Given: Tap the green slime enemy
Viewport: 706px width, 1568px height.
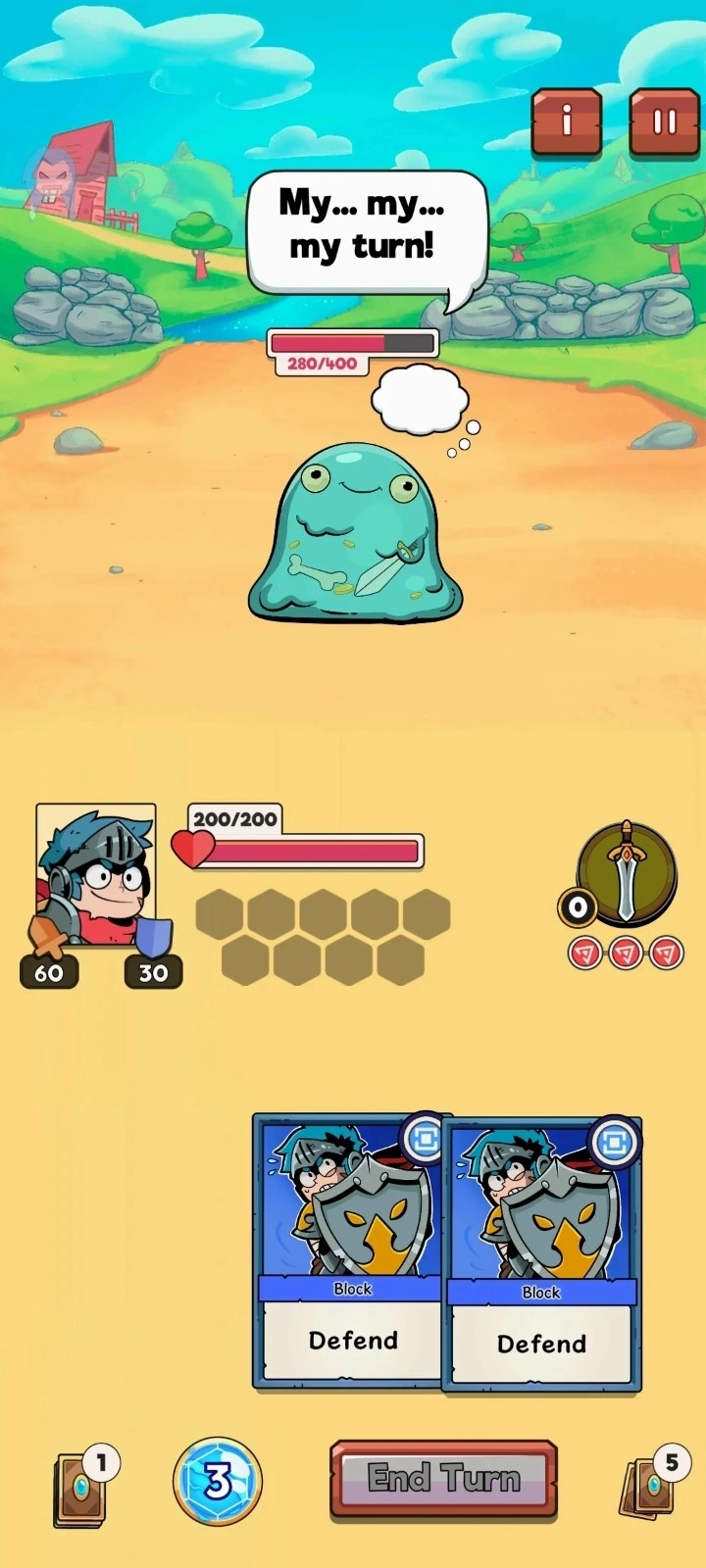Looking at the screenshot, I should click(x=355, y=534).
